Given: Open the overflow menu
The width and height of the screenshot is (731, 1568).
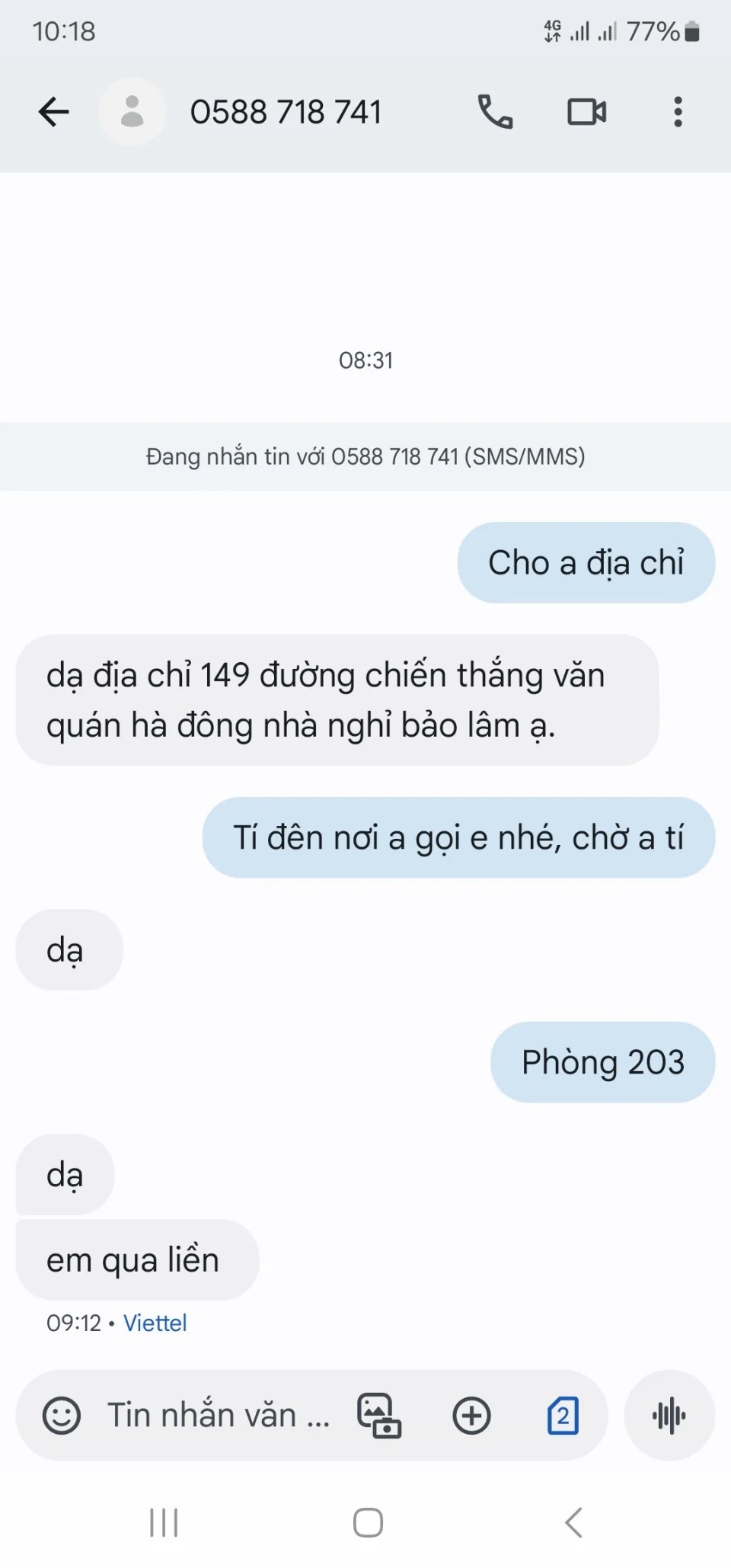Looking at the screenshot, I should pyautogui.click(x=678, y=112).
